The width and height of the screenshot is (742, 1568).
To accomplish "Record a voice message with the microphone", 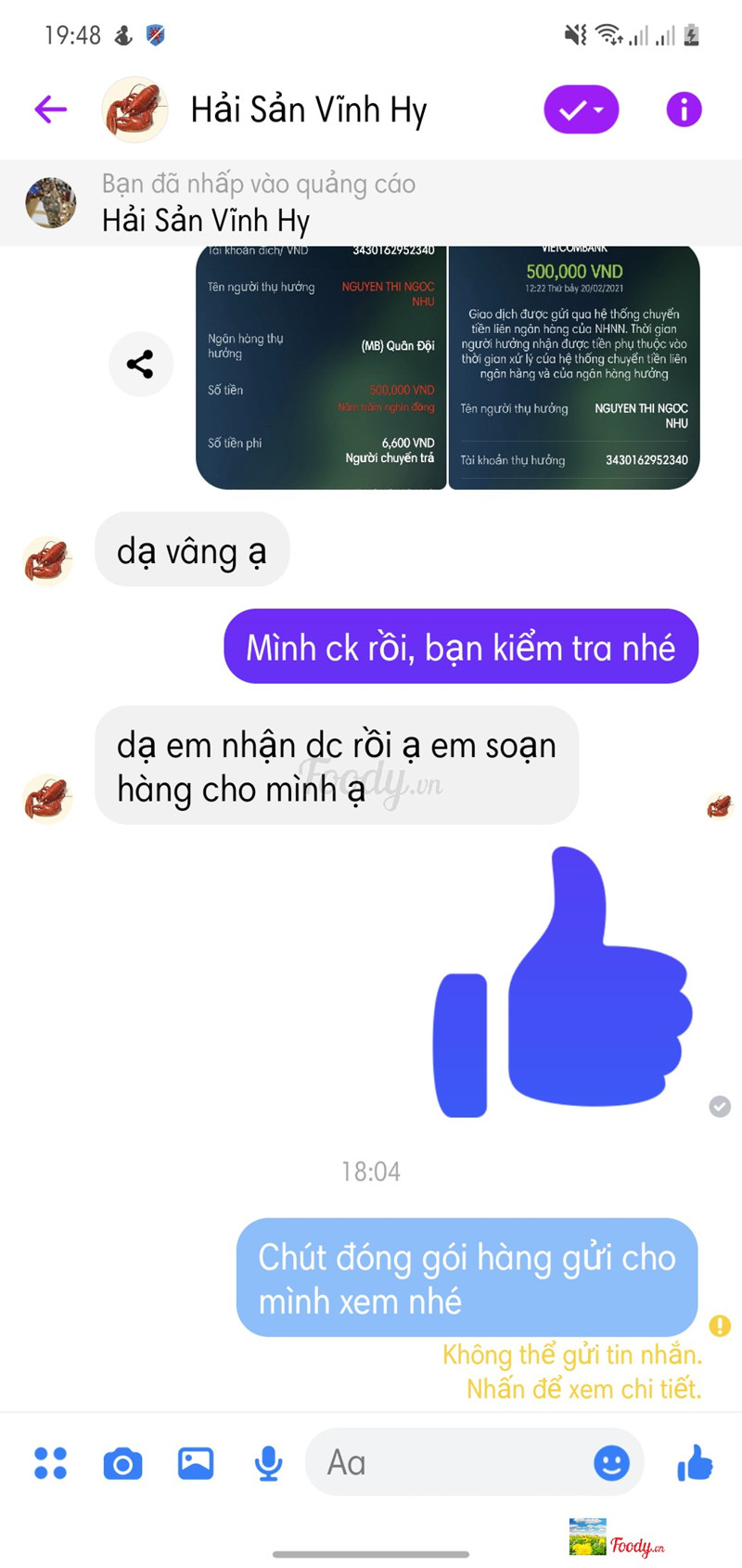I will coord(268,1463).
